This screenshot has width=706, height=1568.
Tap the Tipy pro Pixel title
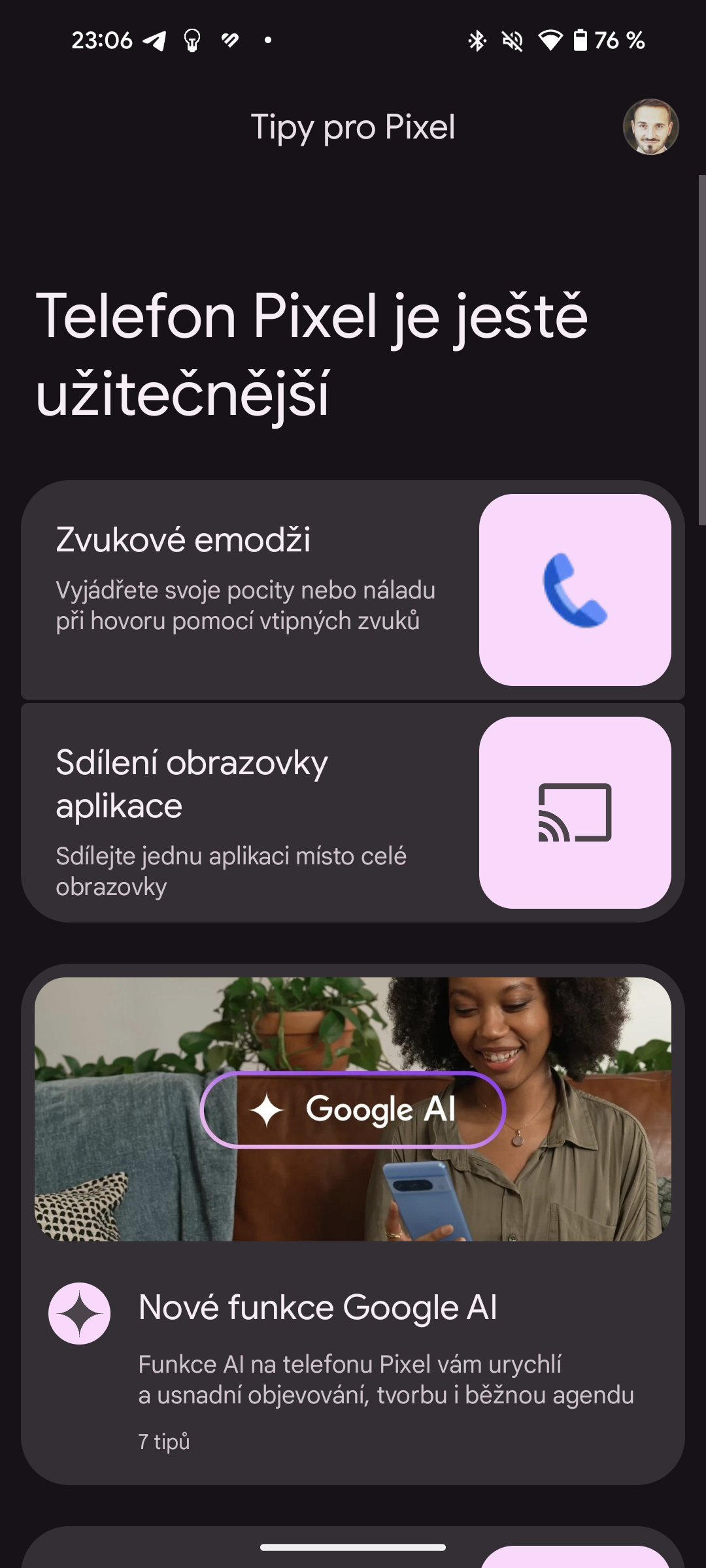pos(353,127)
